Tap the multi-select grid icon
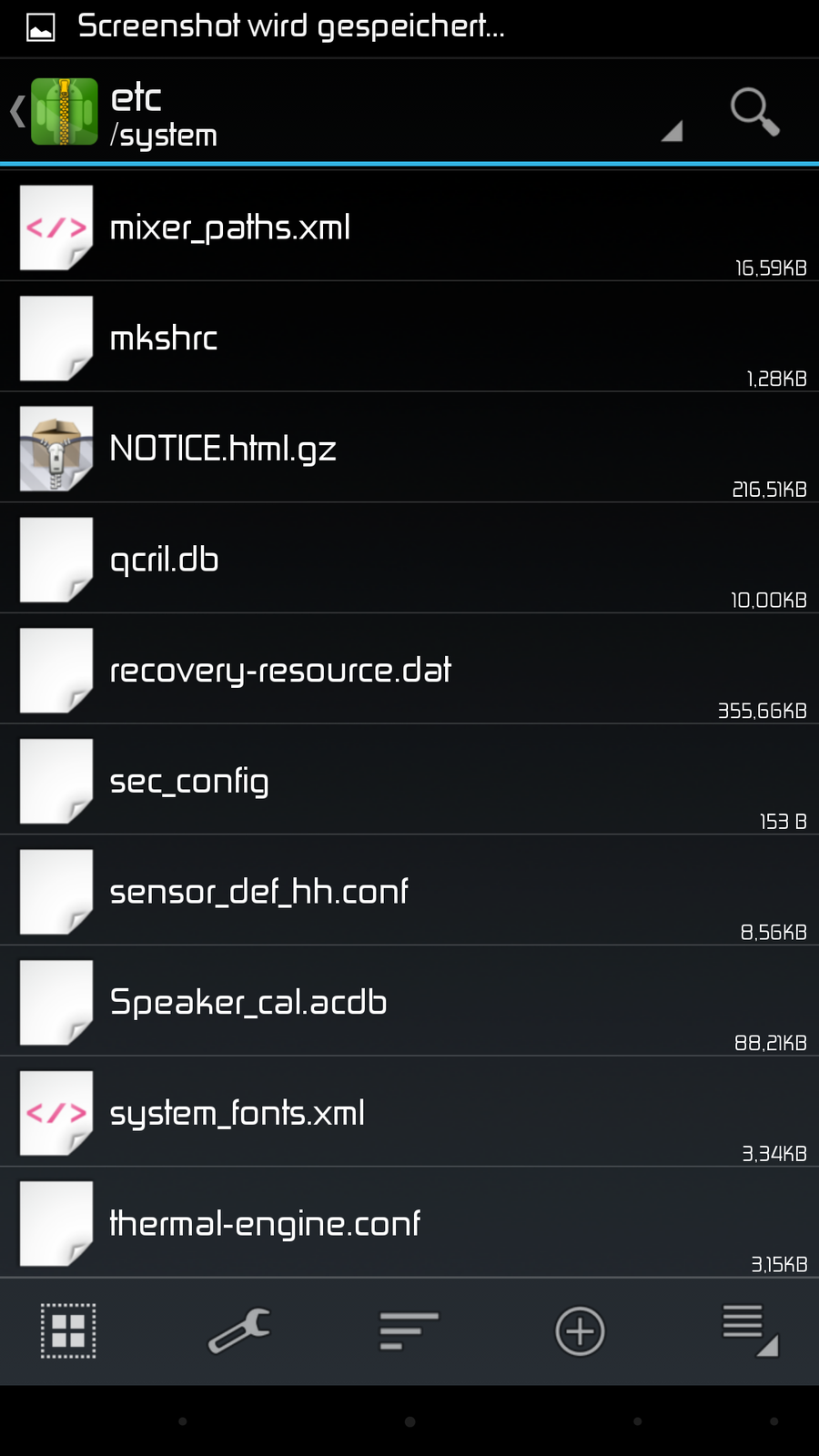 [x=68, y=1331]
